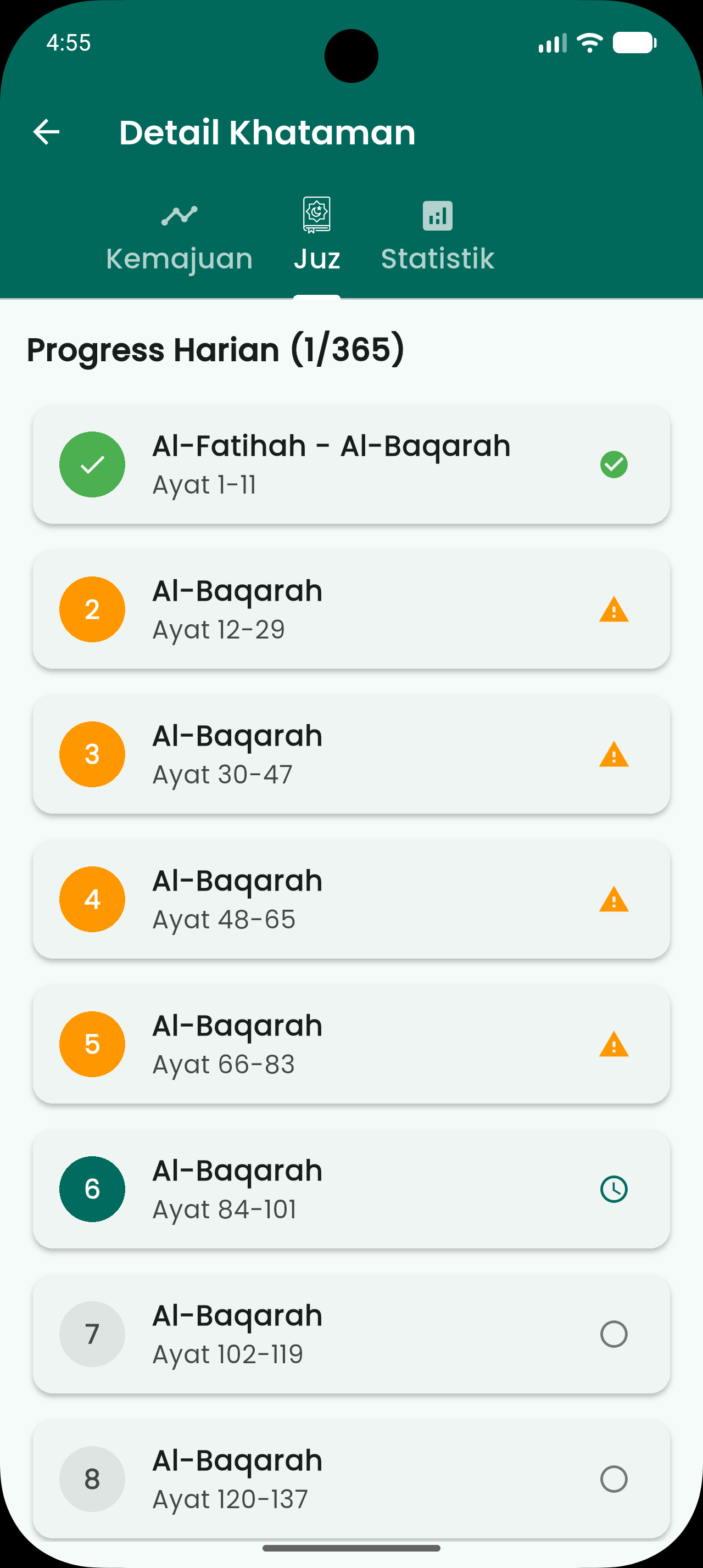The image size is (703, 1568).
Task: Tap the numbered circle 6 badge
Action: coord(92,1189)
